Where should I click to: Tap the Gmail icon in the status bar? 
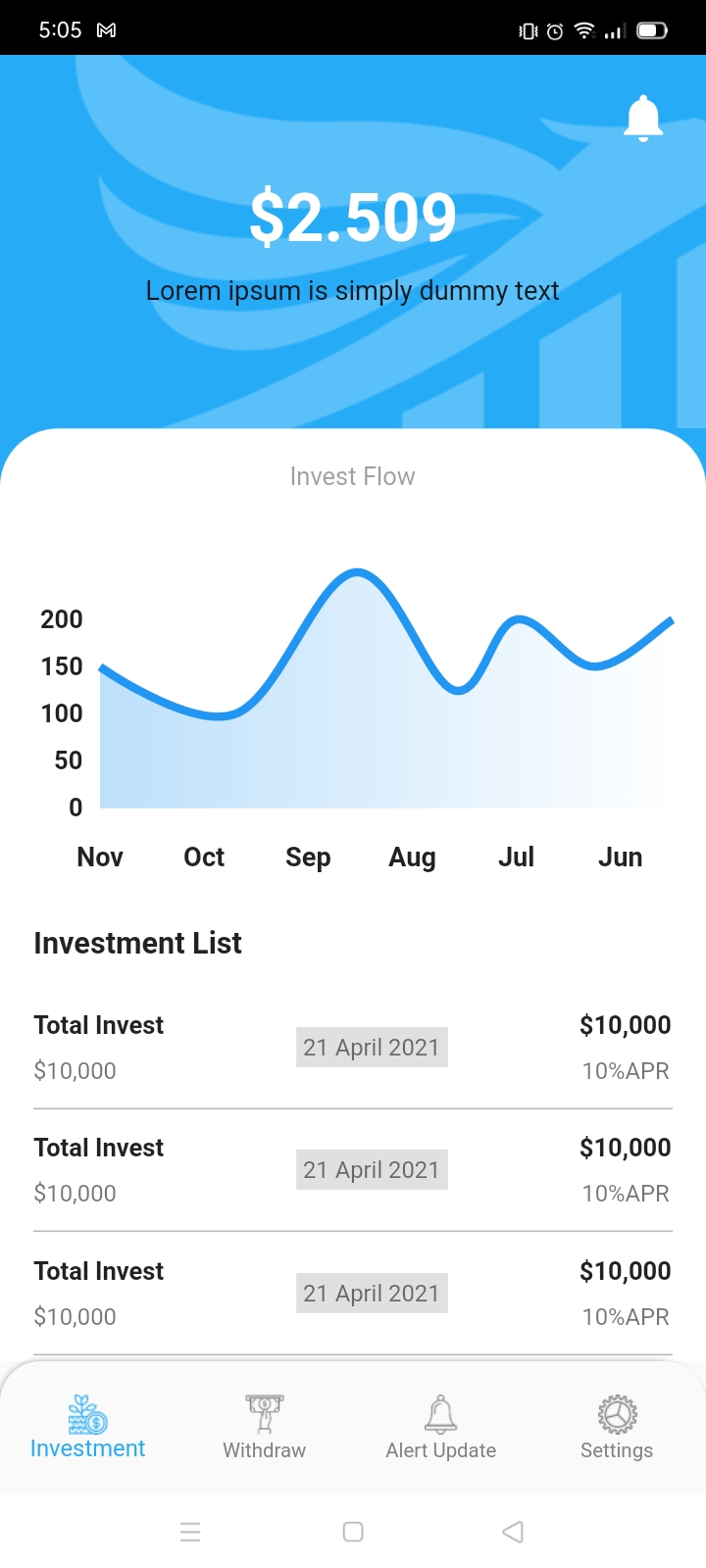point(106,29)
